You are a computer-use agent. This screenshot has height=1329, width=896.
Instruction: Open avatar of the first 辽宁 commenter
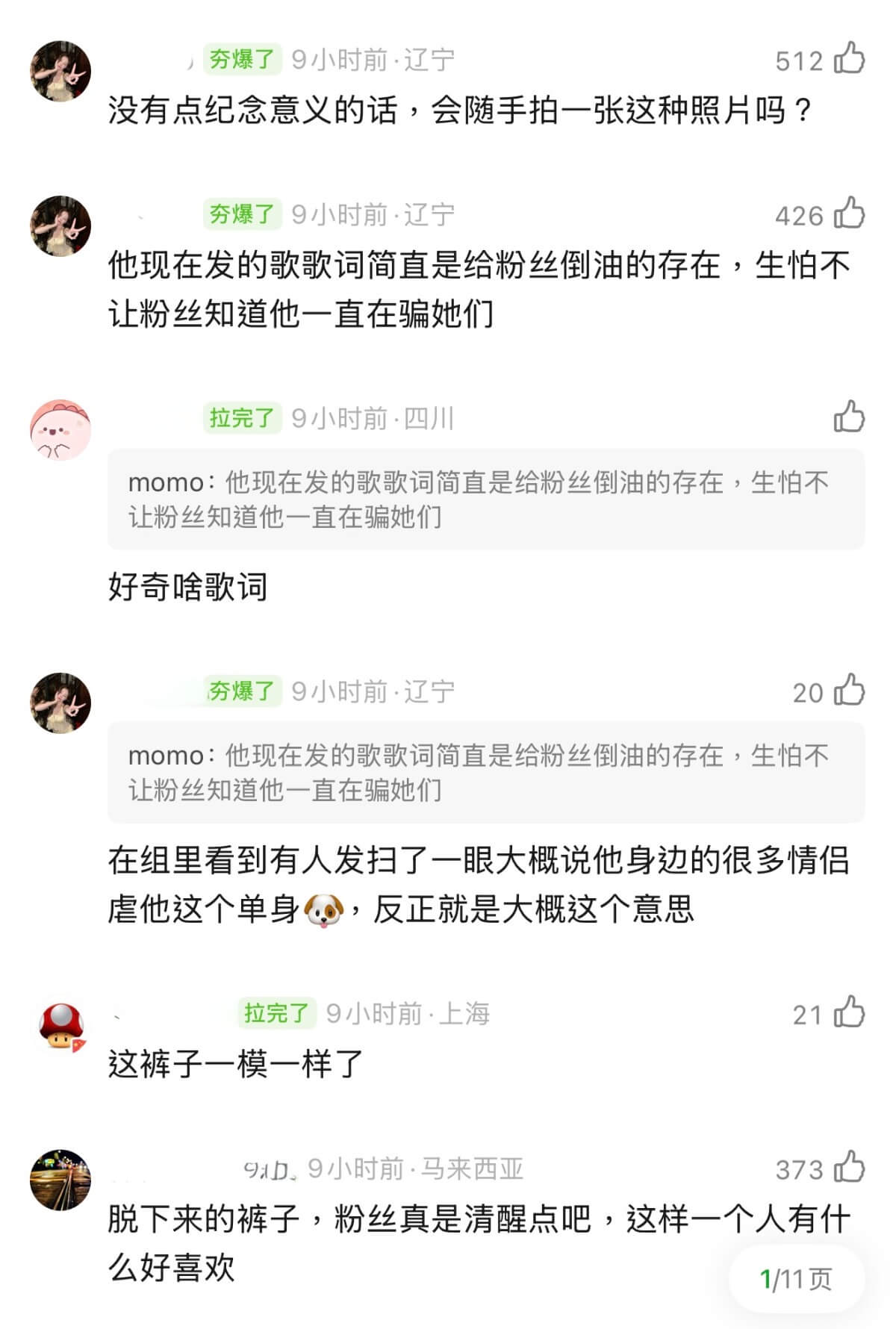pos(60,71)
